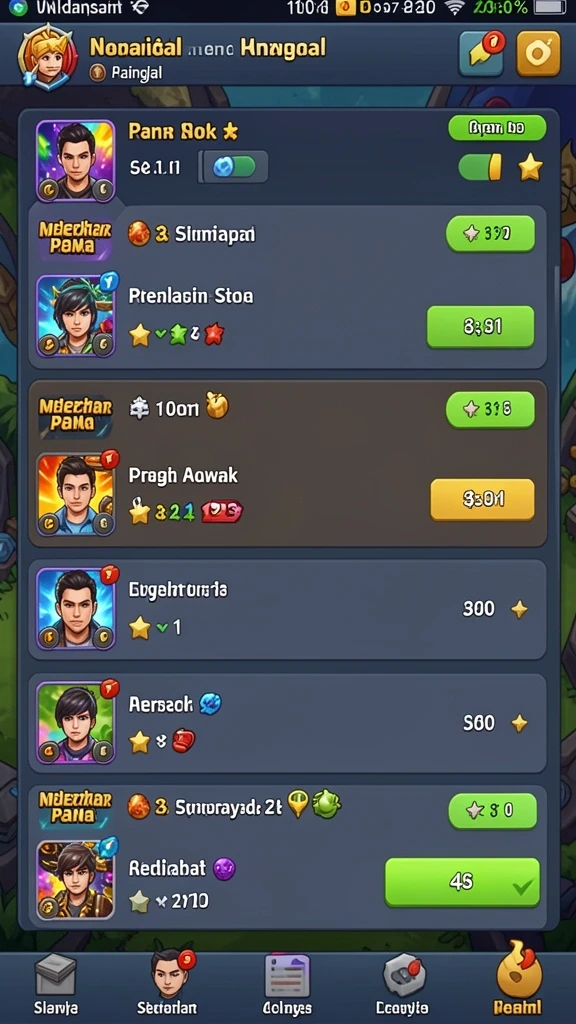This screenshot has width=576, height=1024.
Task: Tap the green 390 star button
Action: pyautogui.click(x=490, y=233)
